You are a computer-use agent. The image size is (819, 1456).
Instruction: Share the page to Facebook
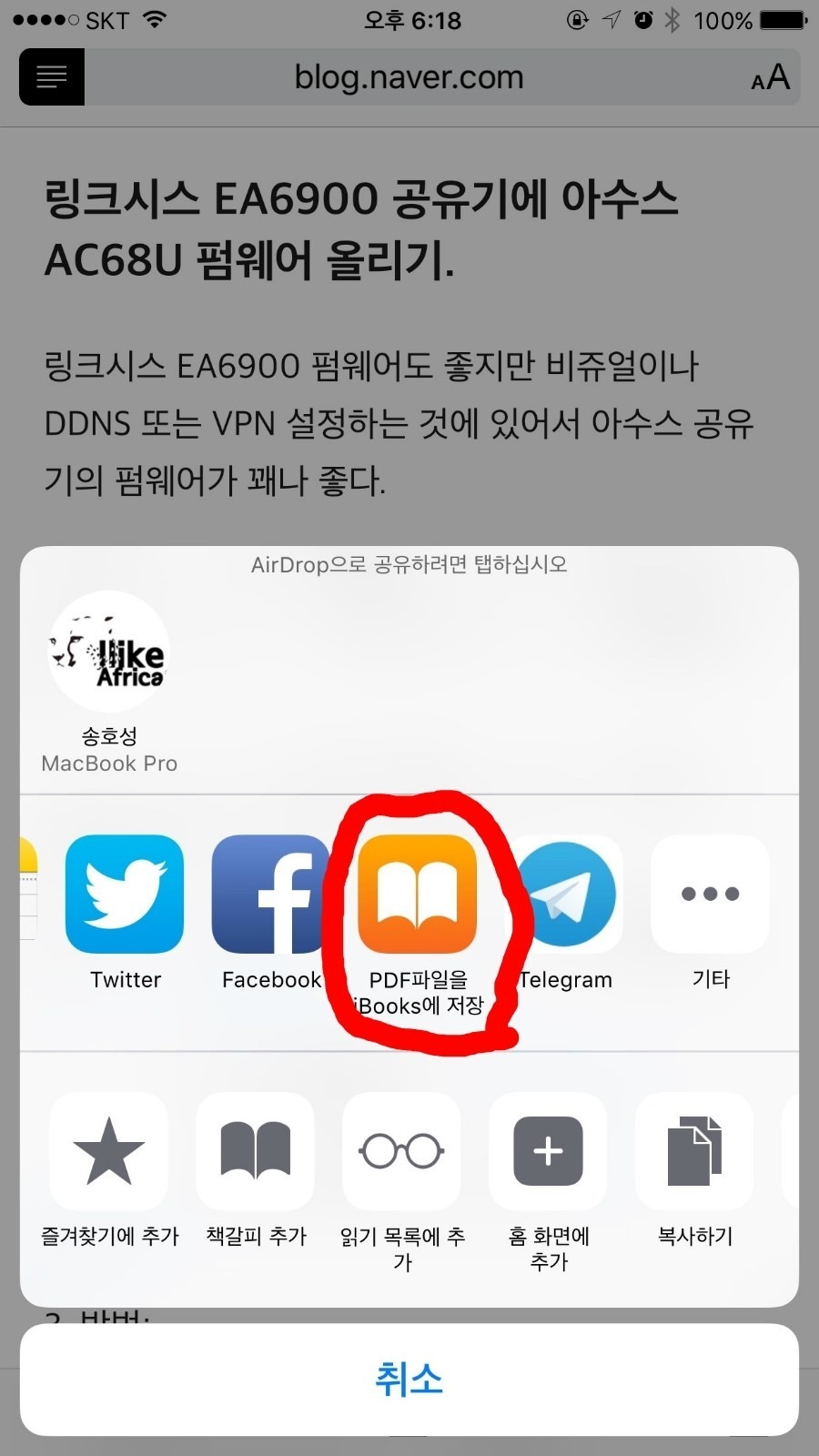click(x=270, y=894)
